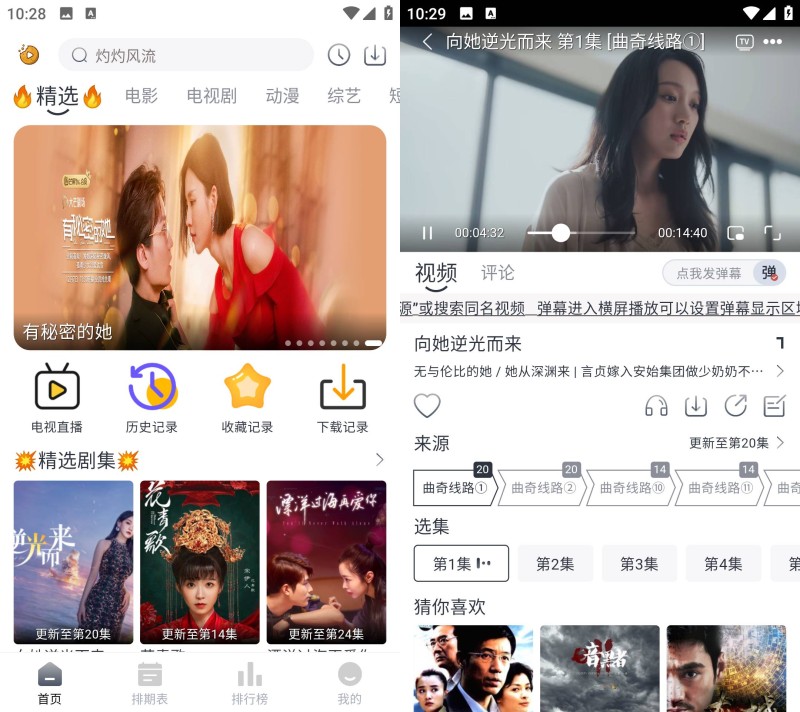Go to the 排行榜 bottom tab

point(249,684)
